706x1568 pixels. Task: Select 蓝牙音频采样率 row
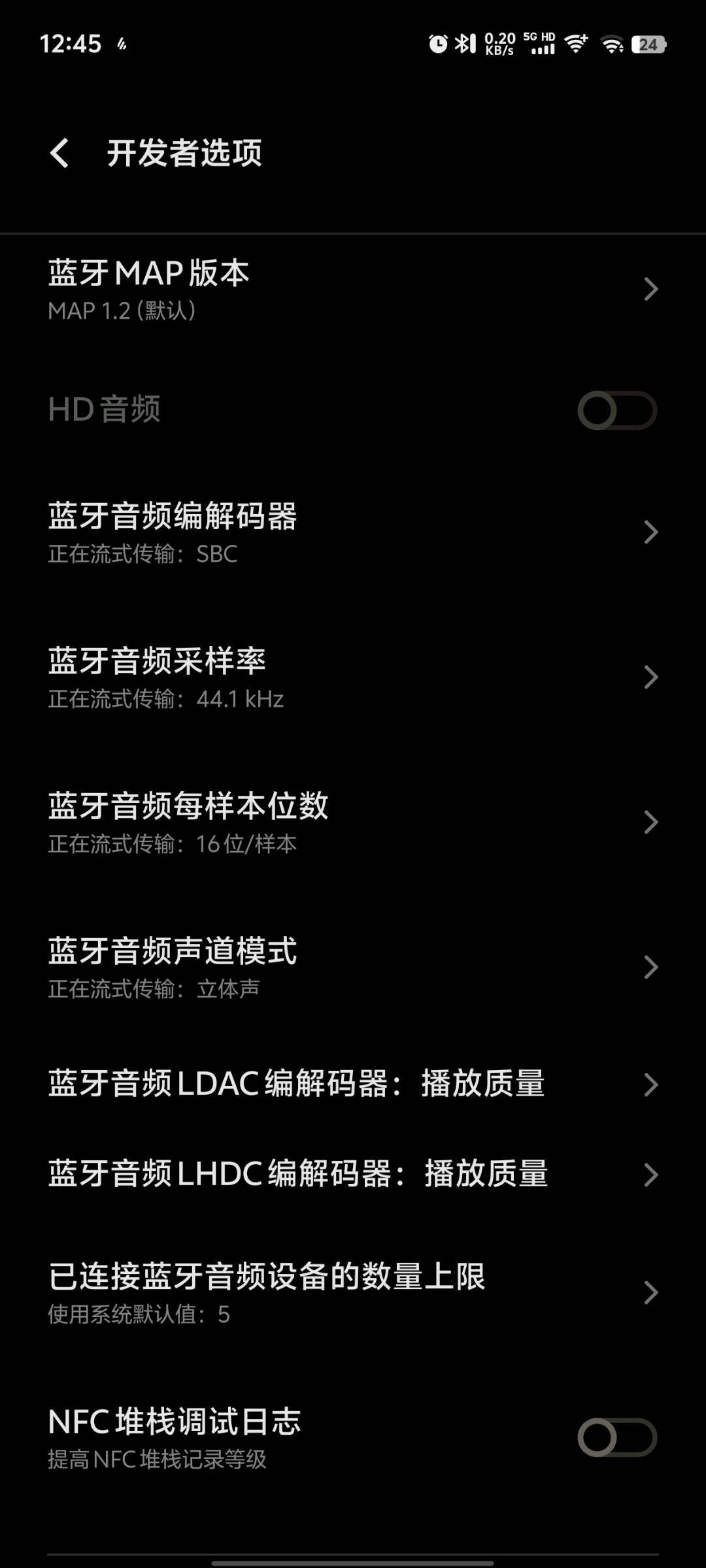353,678
